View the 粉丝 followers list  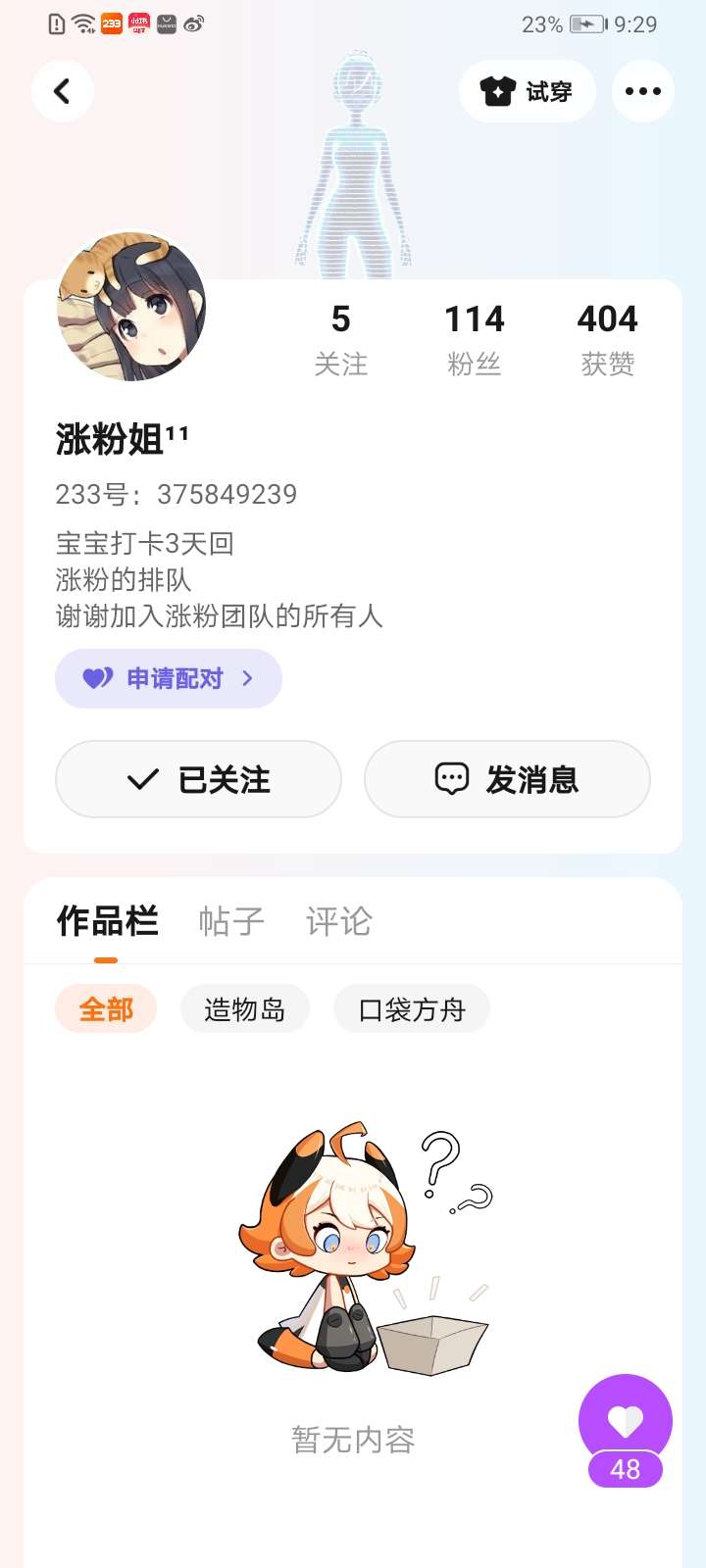tap(475, 339)
